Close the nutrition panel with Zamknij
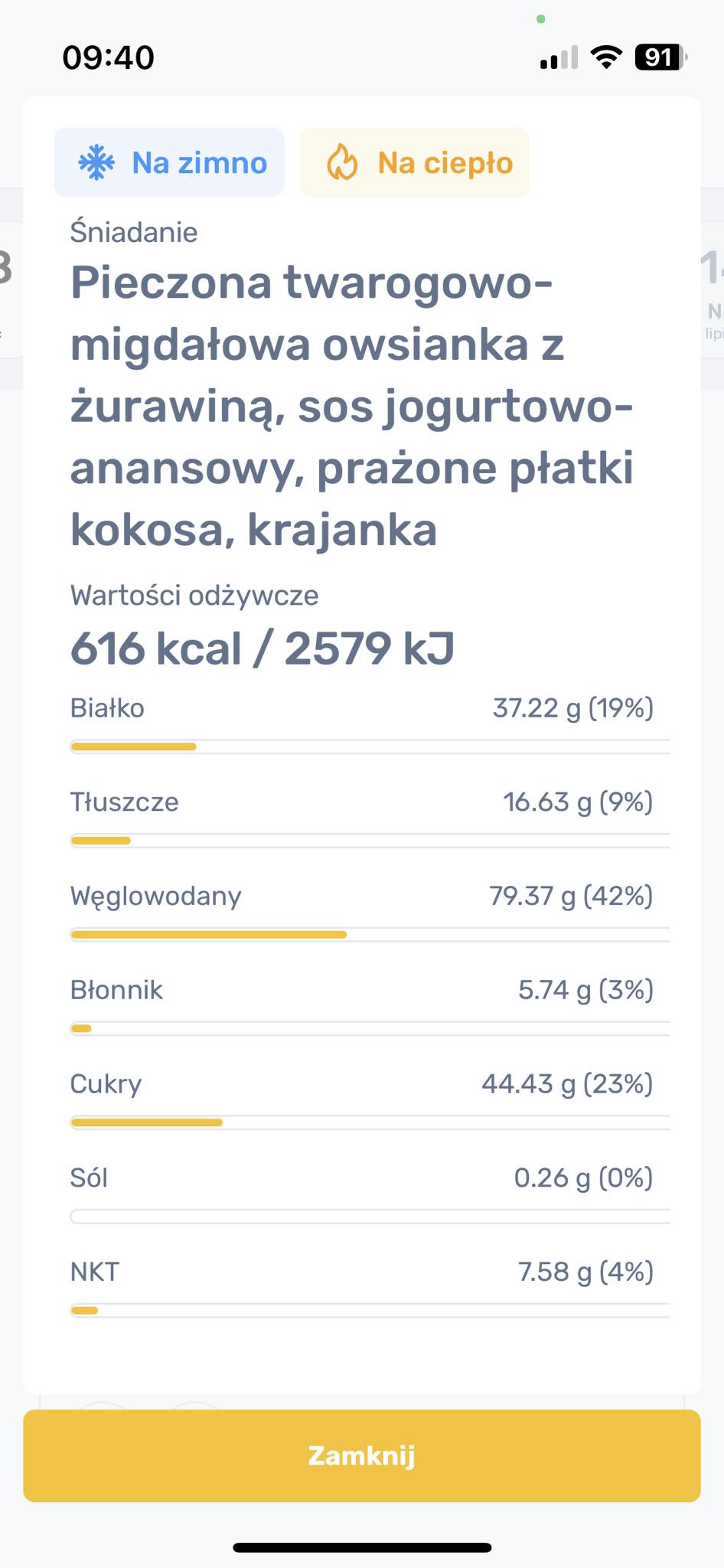The image size is (724, 1568). (x=361, y=1455)
